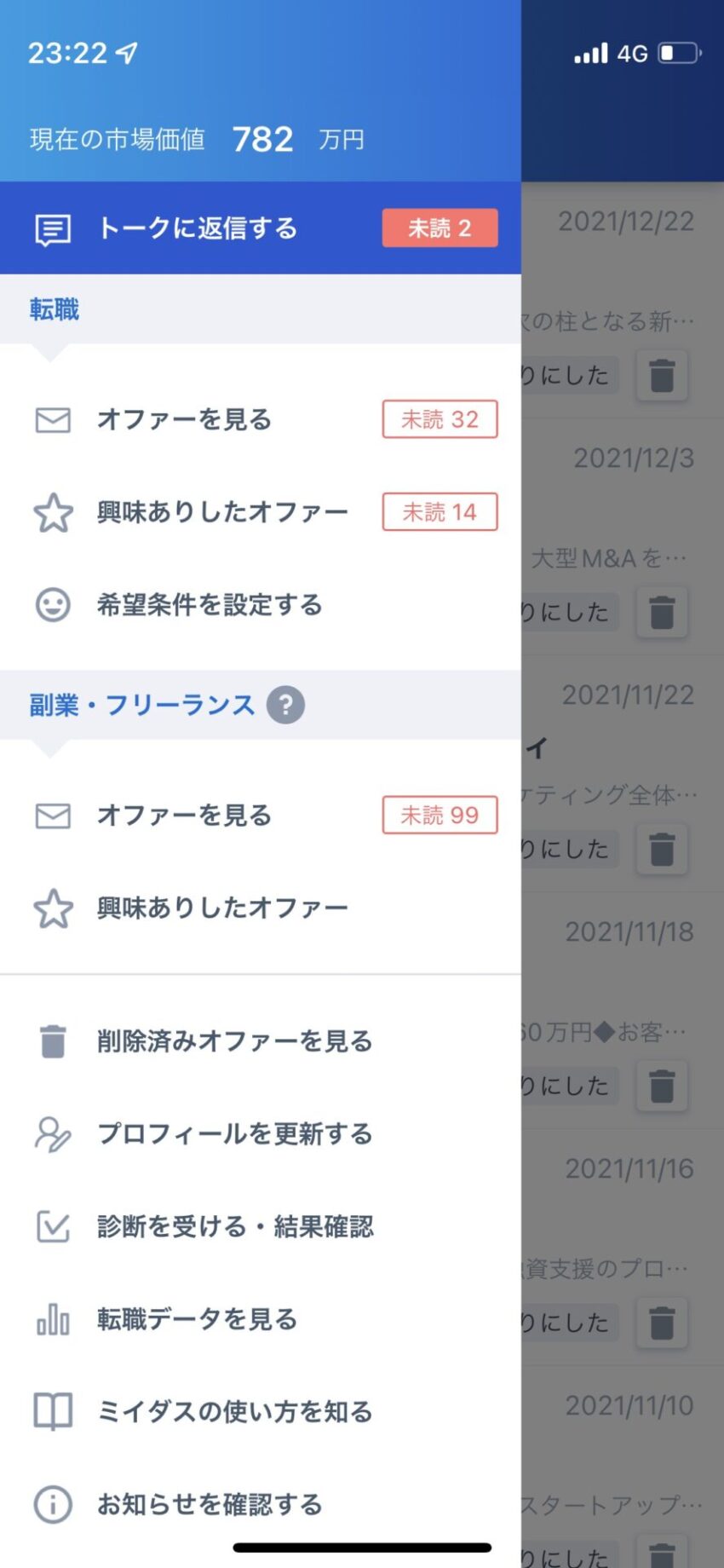The image size is (724, 1568).
Task: Open オファーを見る under 転職
Action: (184, 419)
